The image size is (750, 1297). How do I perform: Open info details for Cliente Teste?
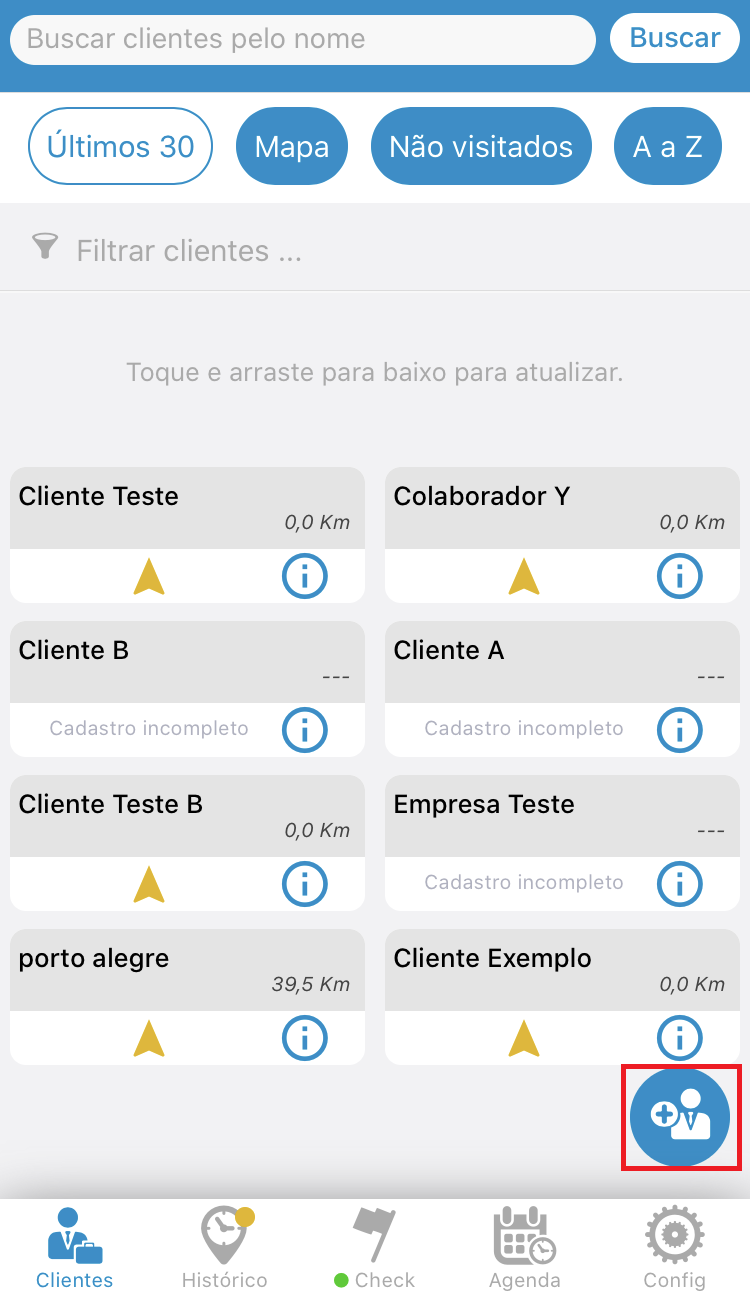304,576
